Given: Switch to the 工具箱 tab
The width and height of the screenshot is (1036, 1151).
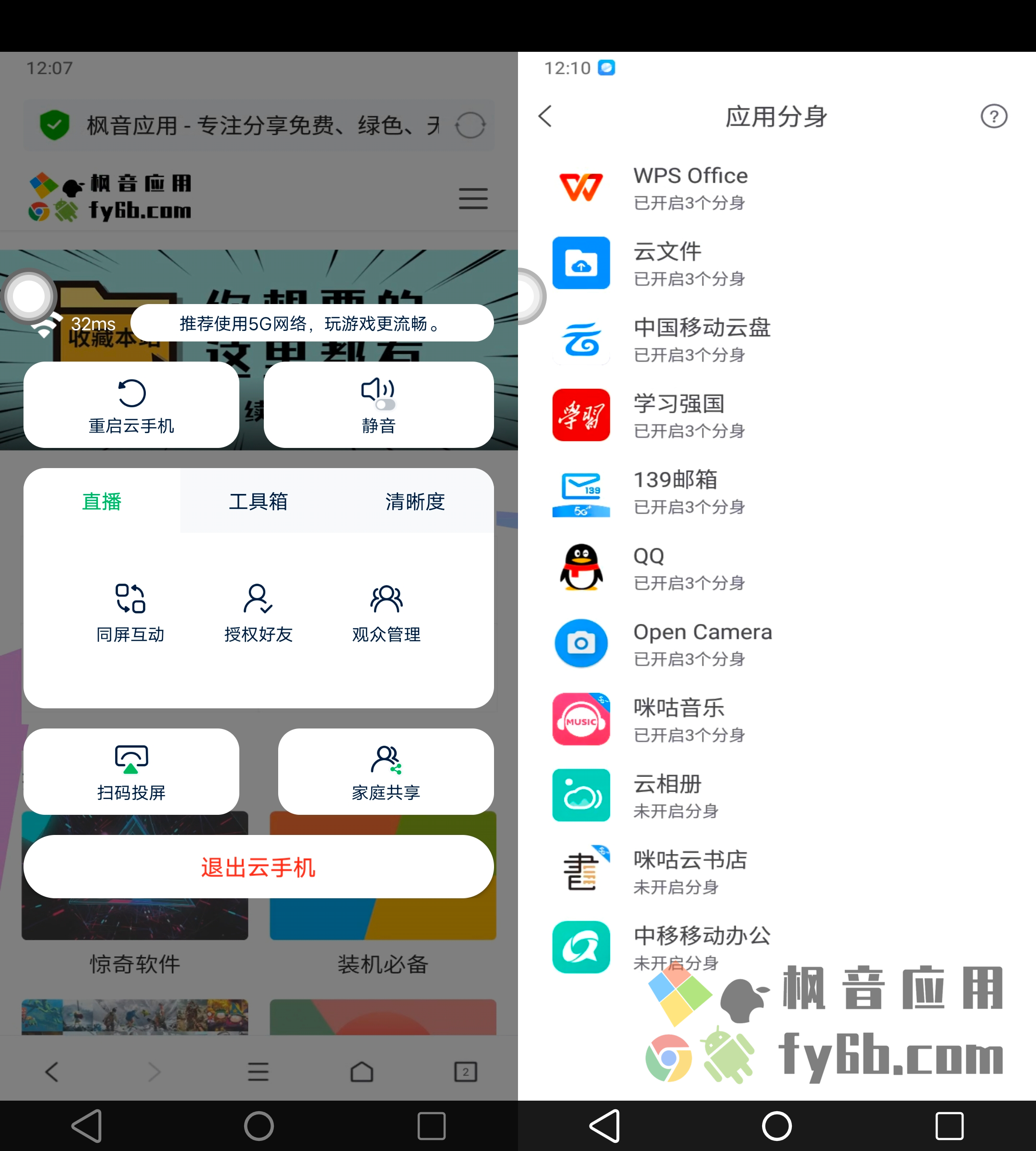Looking at the screenshot, I should 259,502.
